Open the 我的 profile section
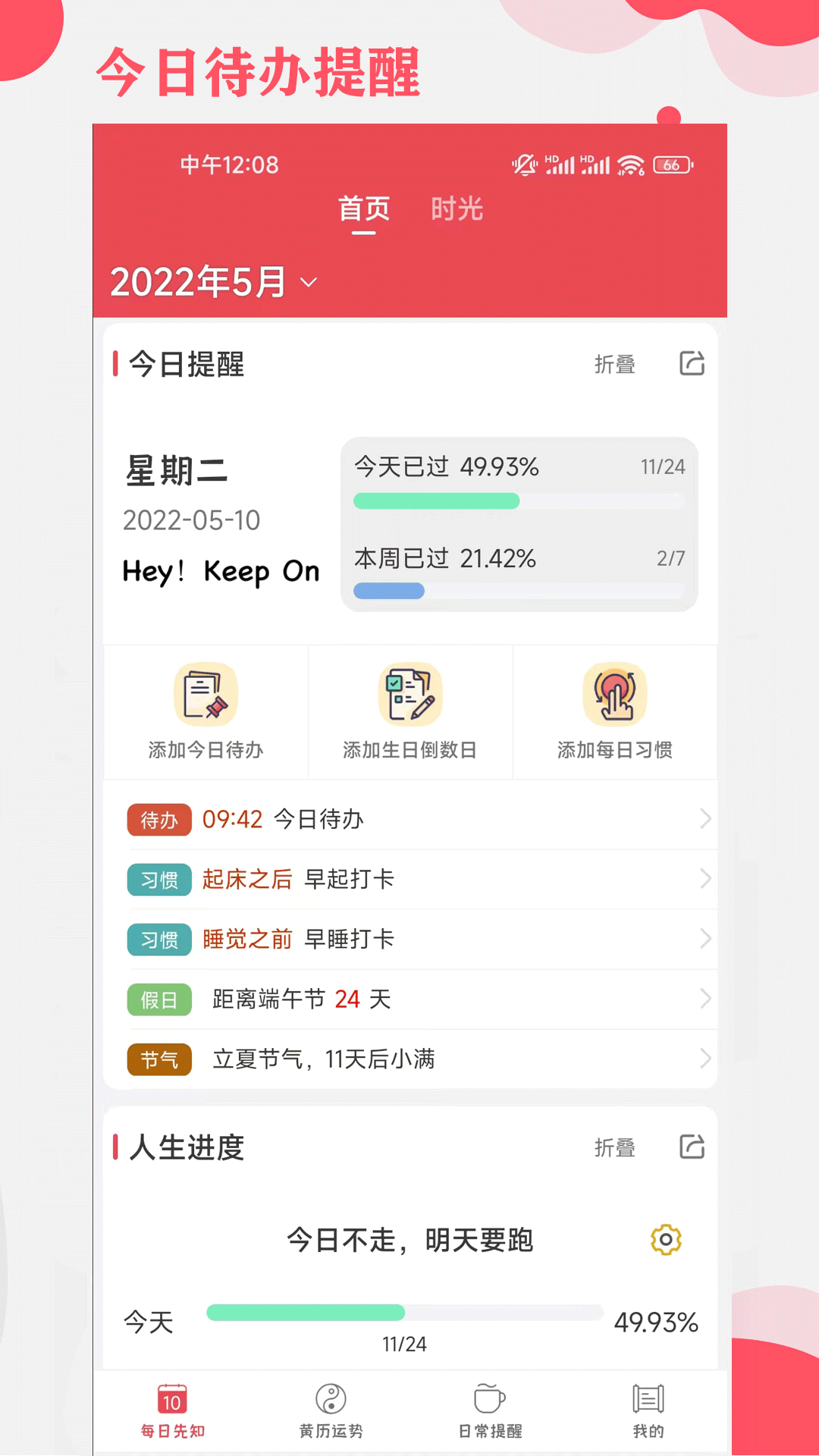 [x=647, y=1410]
